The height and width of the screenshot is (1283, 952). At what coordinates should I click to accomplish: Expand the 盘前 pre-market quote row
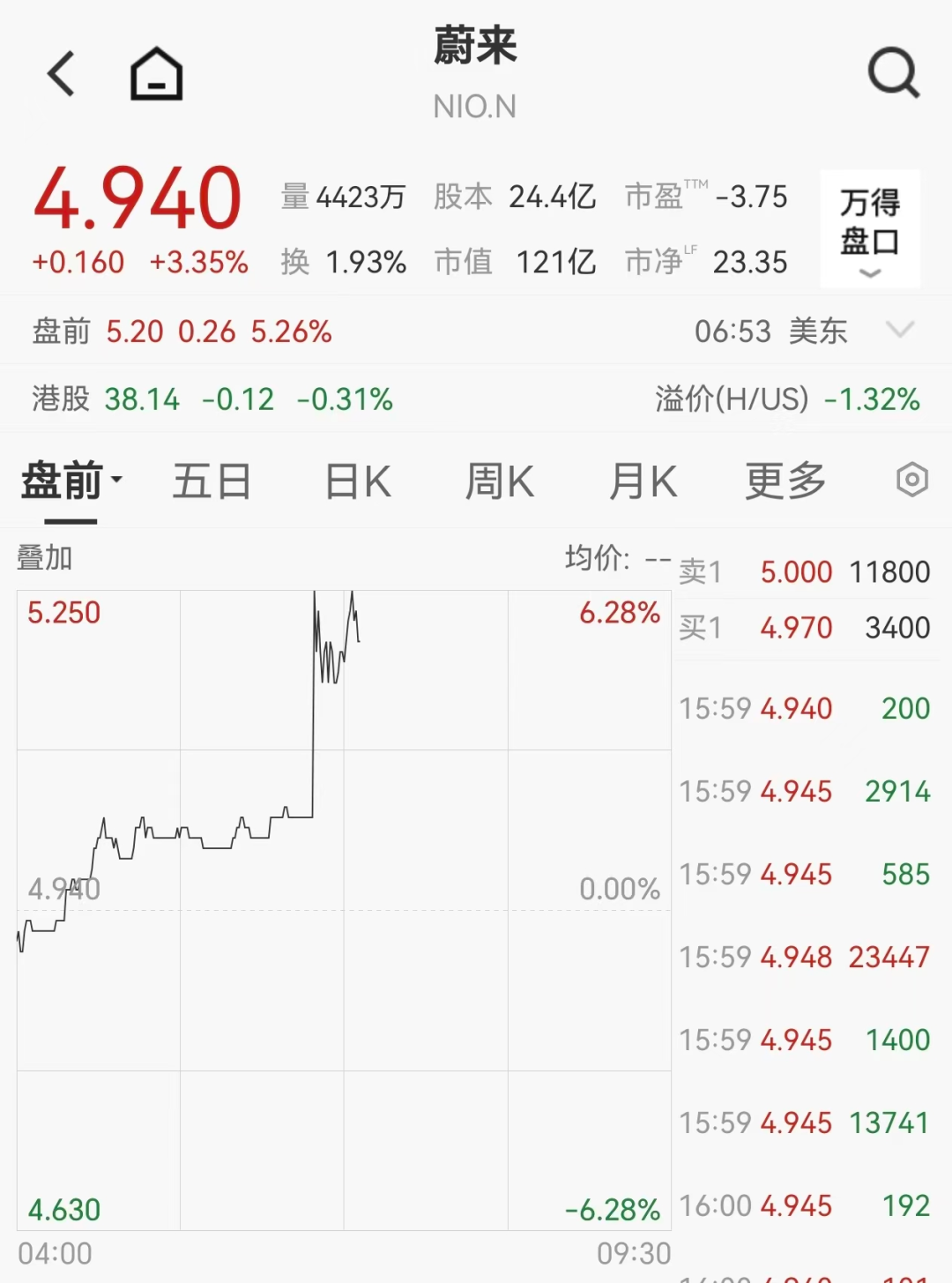(x=900, y=331)
